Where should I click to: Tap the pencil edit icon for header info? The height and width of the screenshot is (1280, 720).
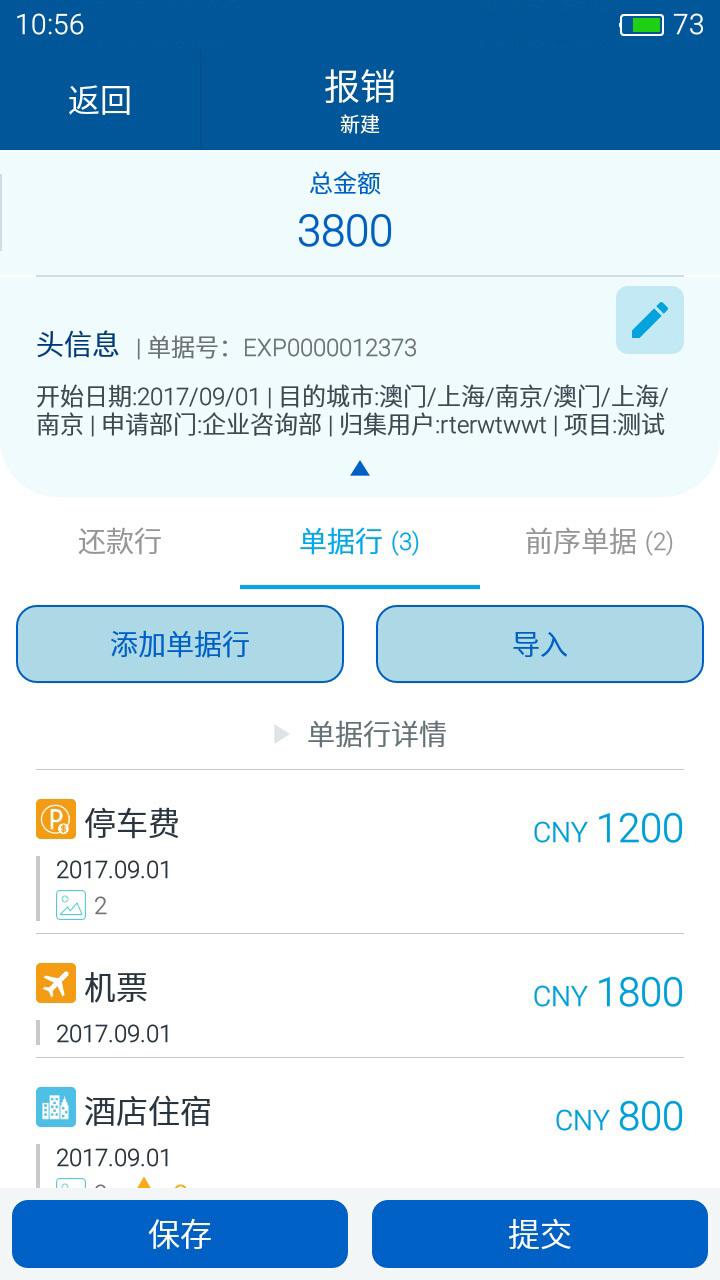pyautogui.click(x=648, y=318)
